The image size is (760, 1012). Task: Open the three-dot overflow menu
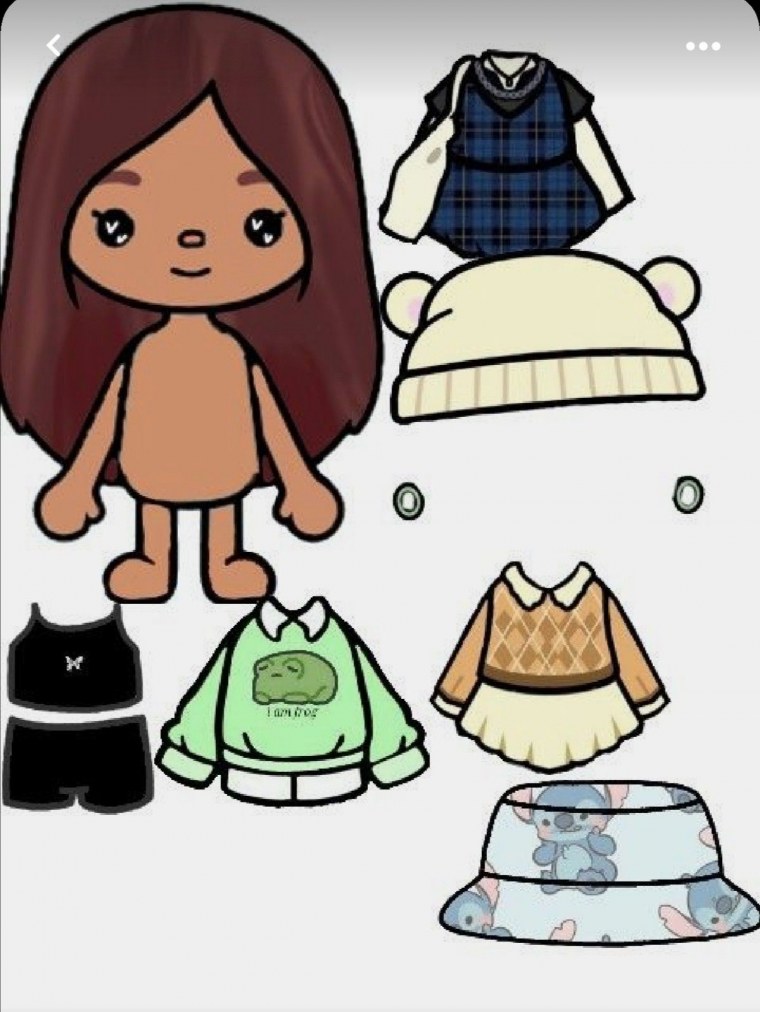click(x=703, y=46)
